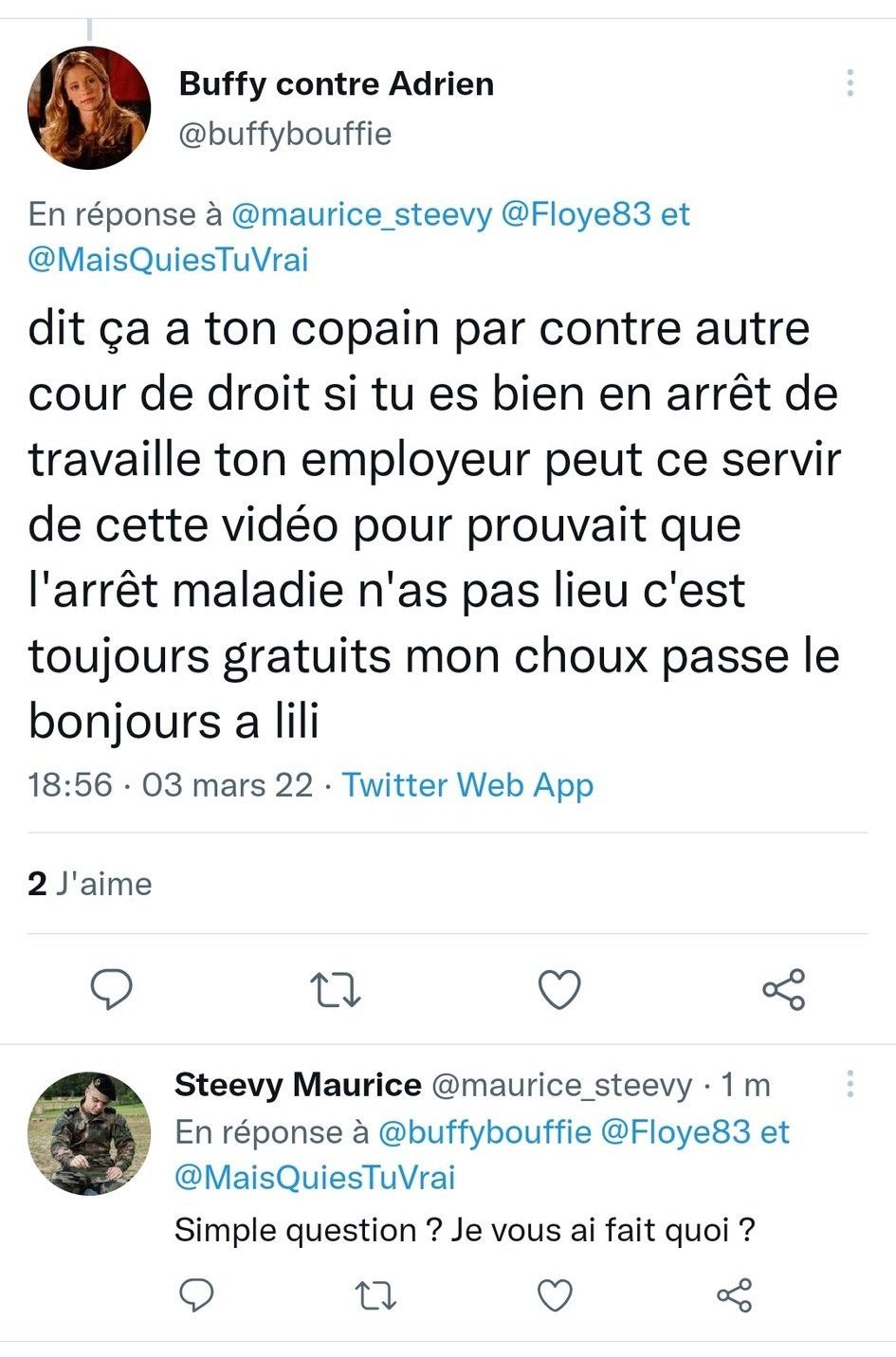The image size is (896, 1357).
Task: Share Steevy Maurice's reply
Action: pyautogui.click(x=734, y=1294)
